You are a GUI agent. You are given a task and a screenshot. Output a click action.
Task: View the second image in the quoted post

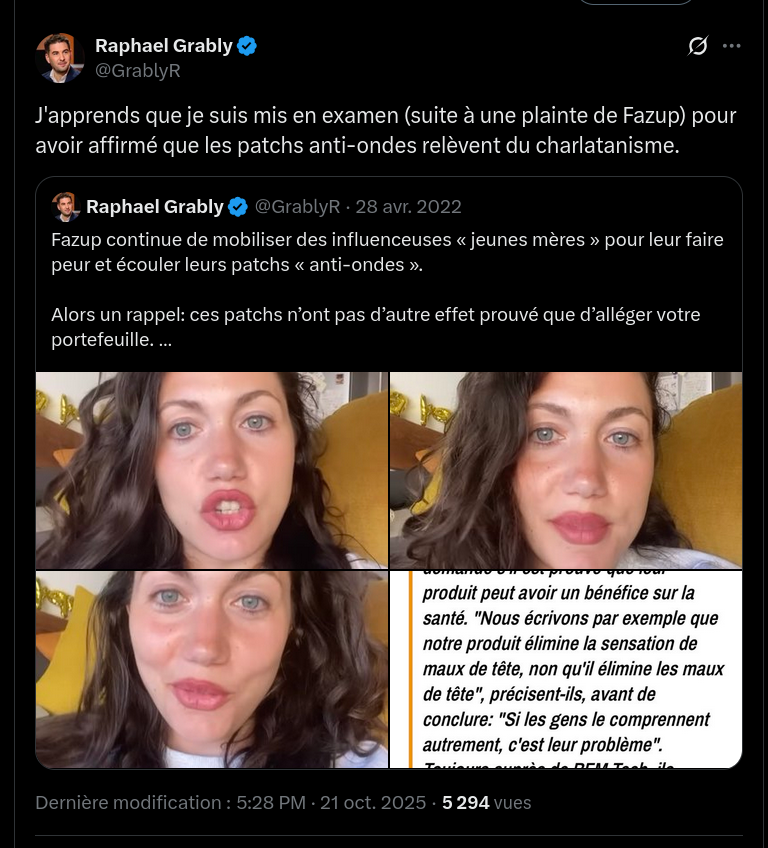[566, 470]
